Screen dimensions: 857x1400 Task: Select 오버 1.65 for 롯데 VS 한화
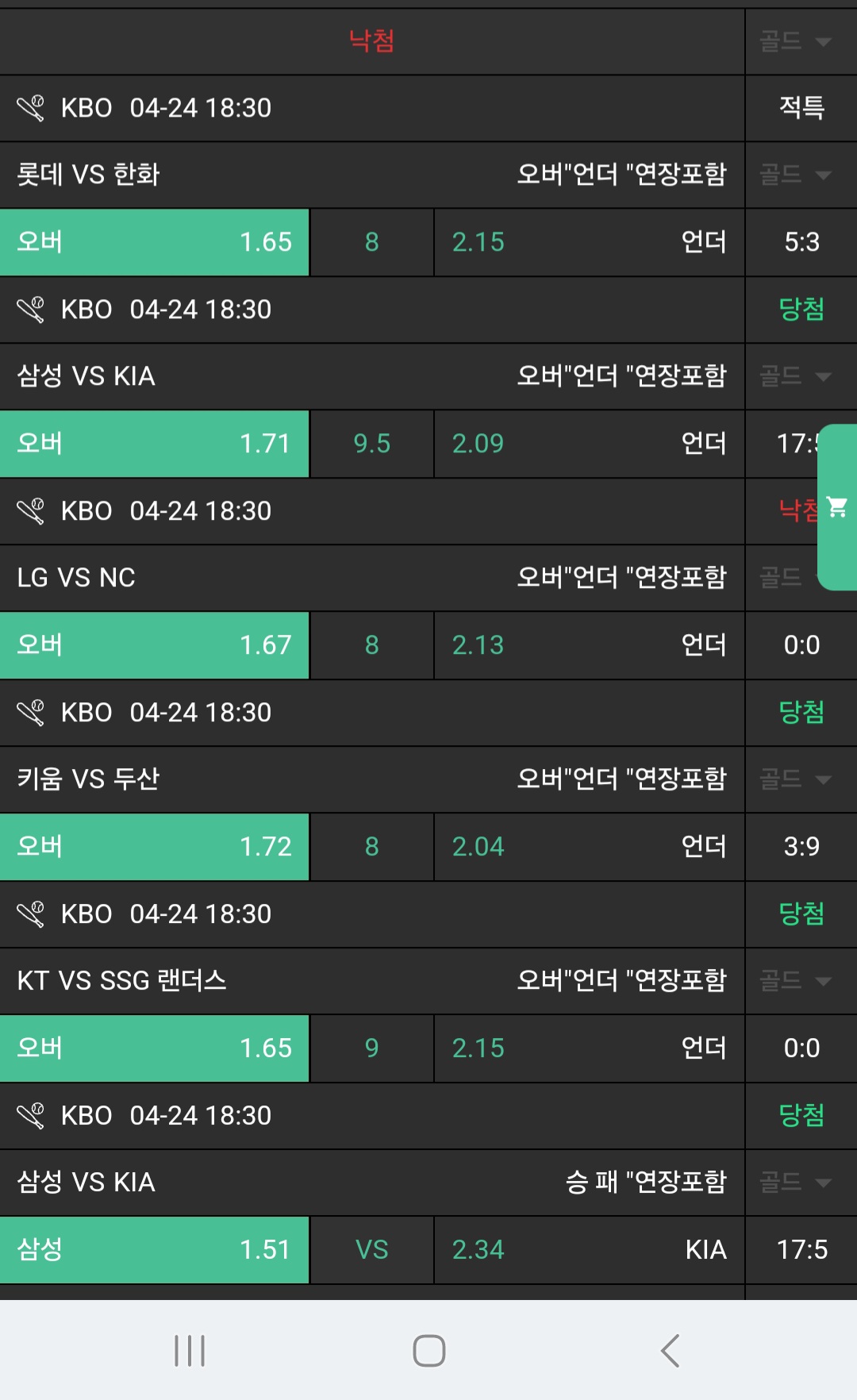tap(154, 242)
